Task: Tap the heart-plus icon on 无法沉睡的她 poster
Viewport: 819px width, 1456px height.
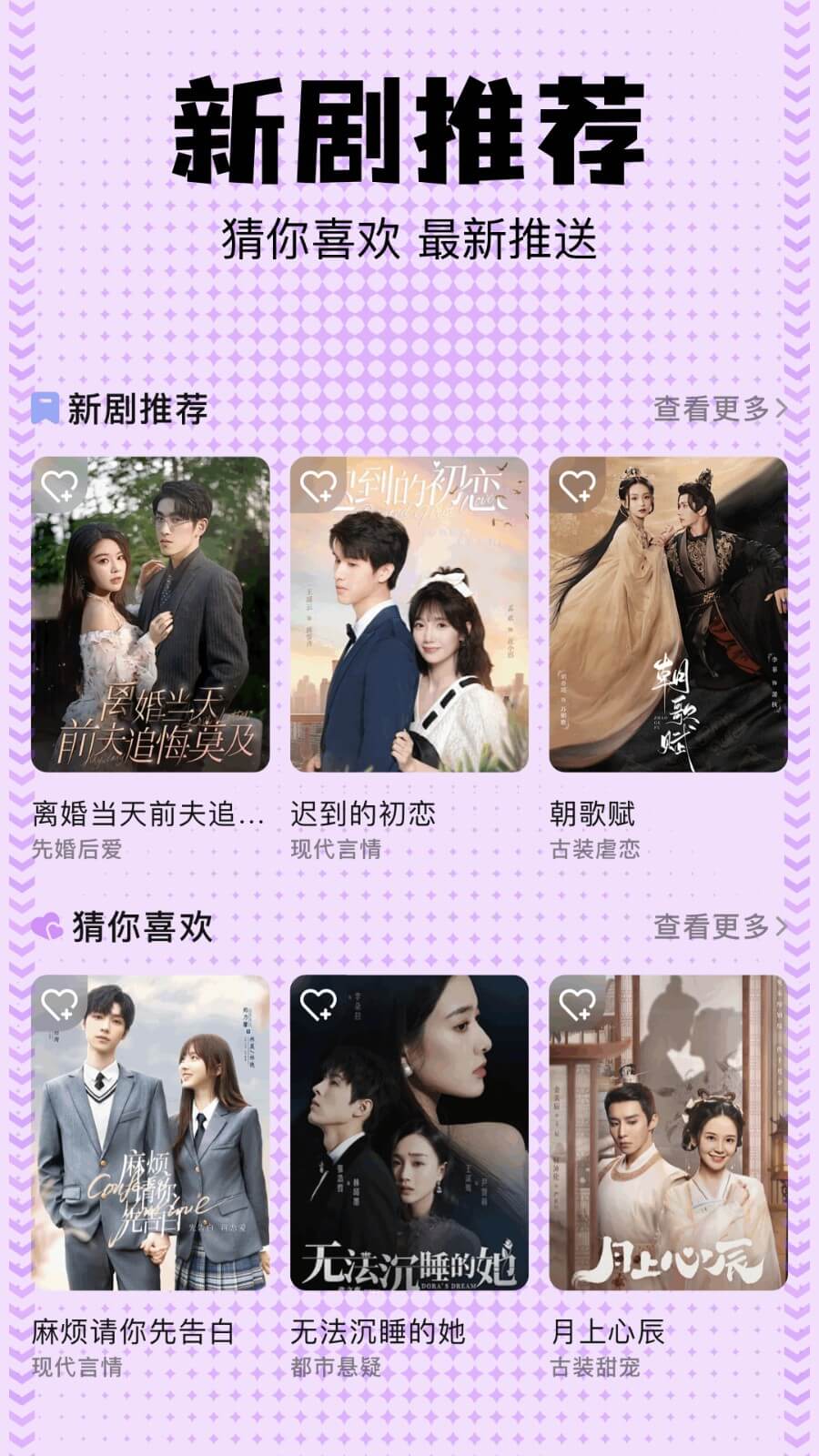Action: [318, 1006]
